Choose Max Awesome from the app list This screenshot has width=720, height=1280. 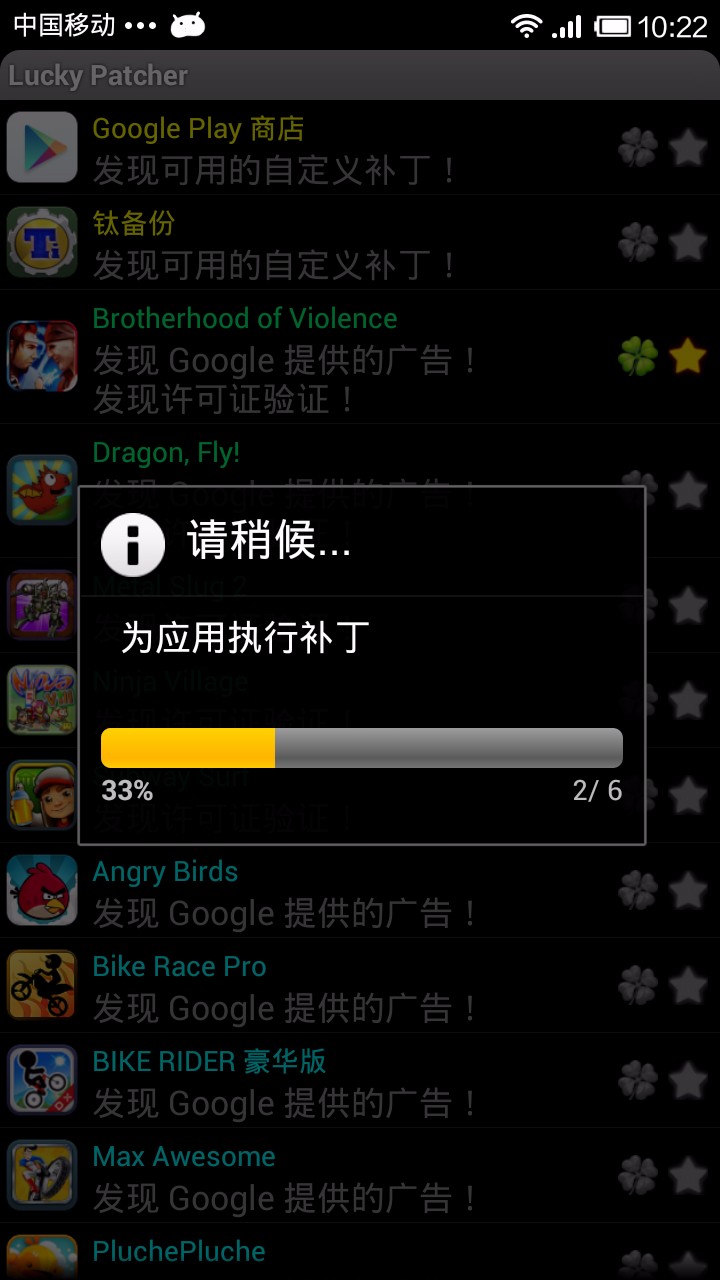pyautogui.click(x=300, y=1176)
